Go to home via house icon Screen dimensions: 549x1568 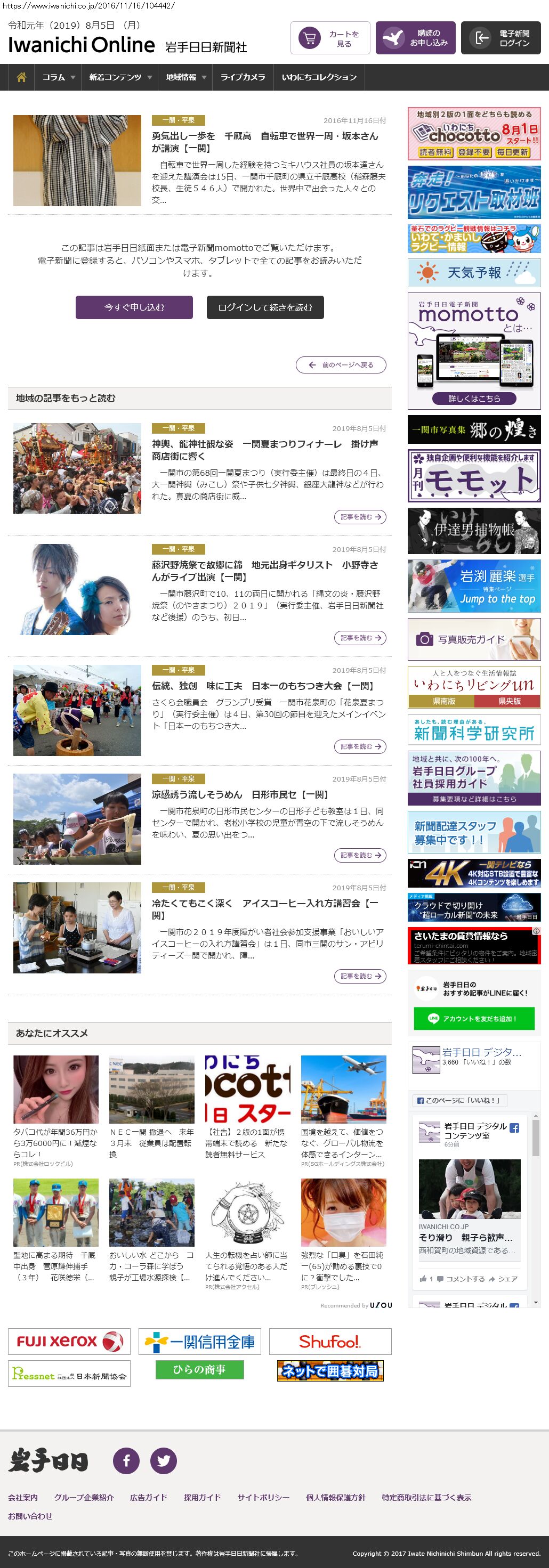[x=21, y=77]
